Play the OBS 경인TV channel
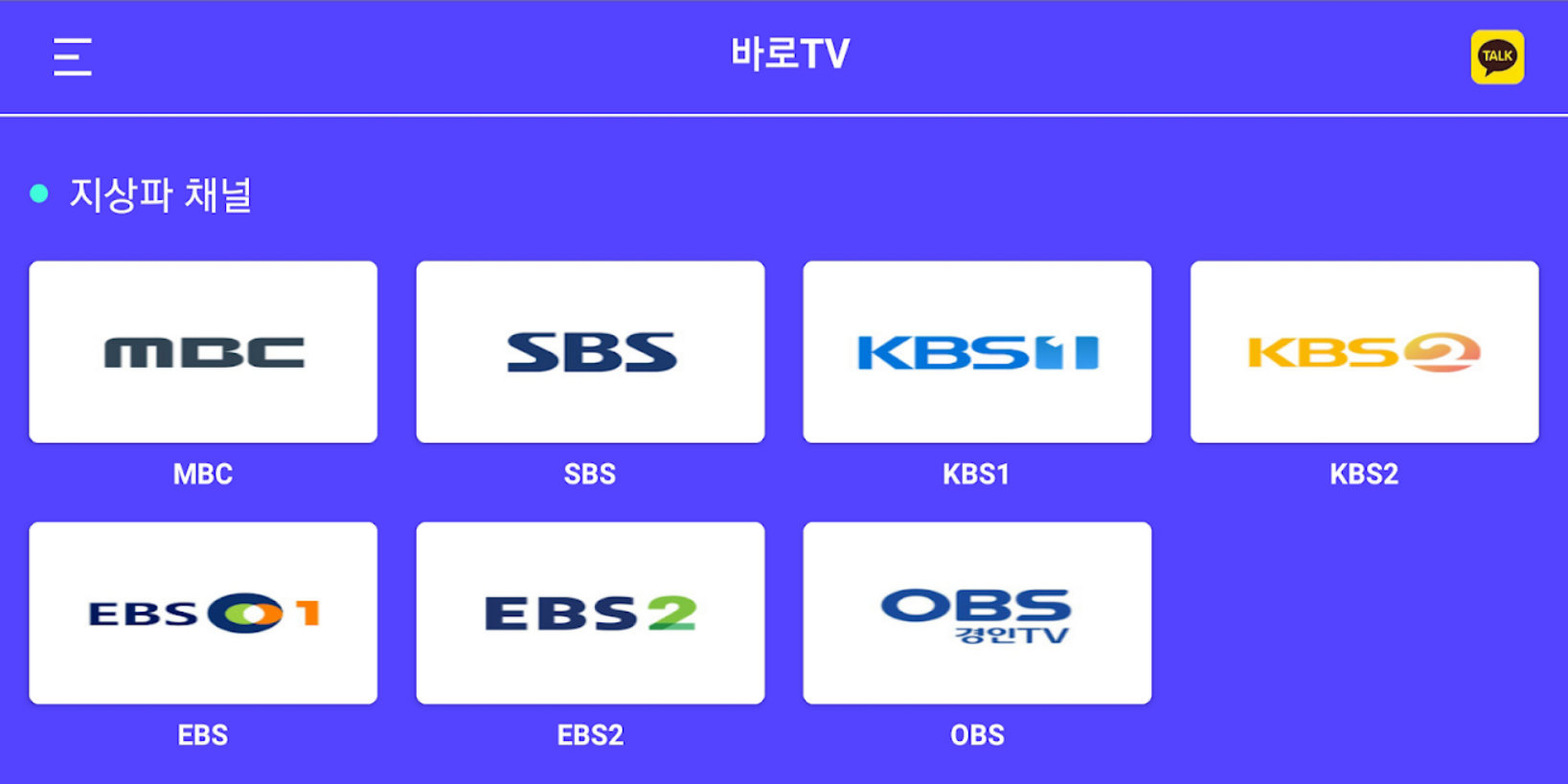The width and height of the screenshot is (1568, 784). click(977, 613)
